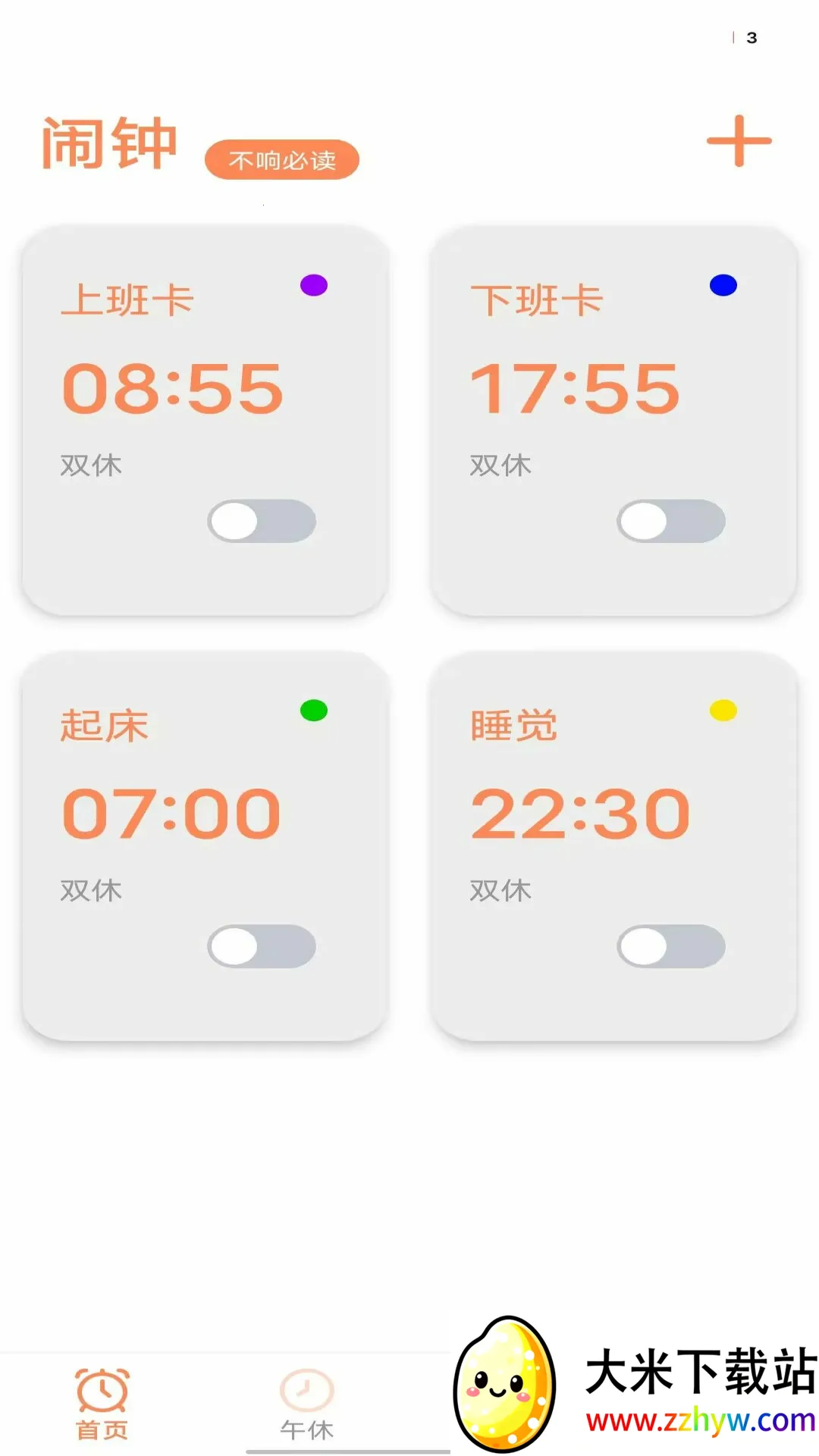Open repeat schedule 双休 under 起床
819x1456 pixels.
tap(91, 890)
